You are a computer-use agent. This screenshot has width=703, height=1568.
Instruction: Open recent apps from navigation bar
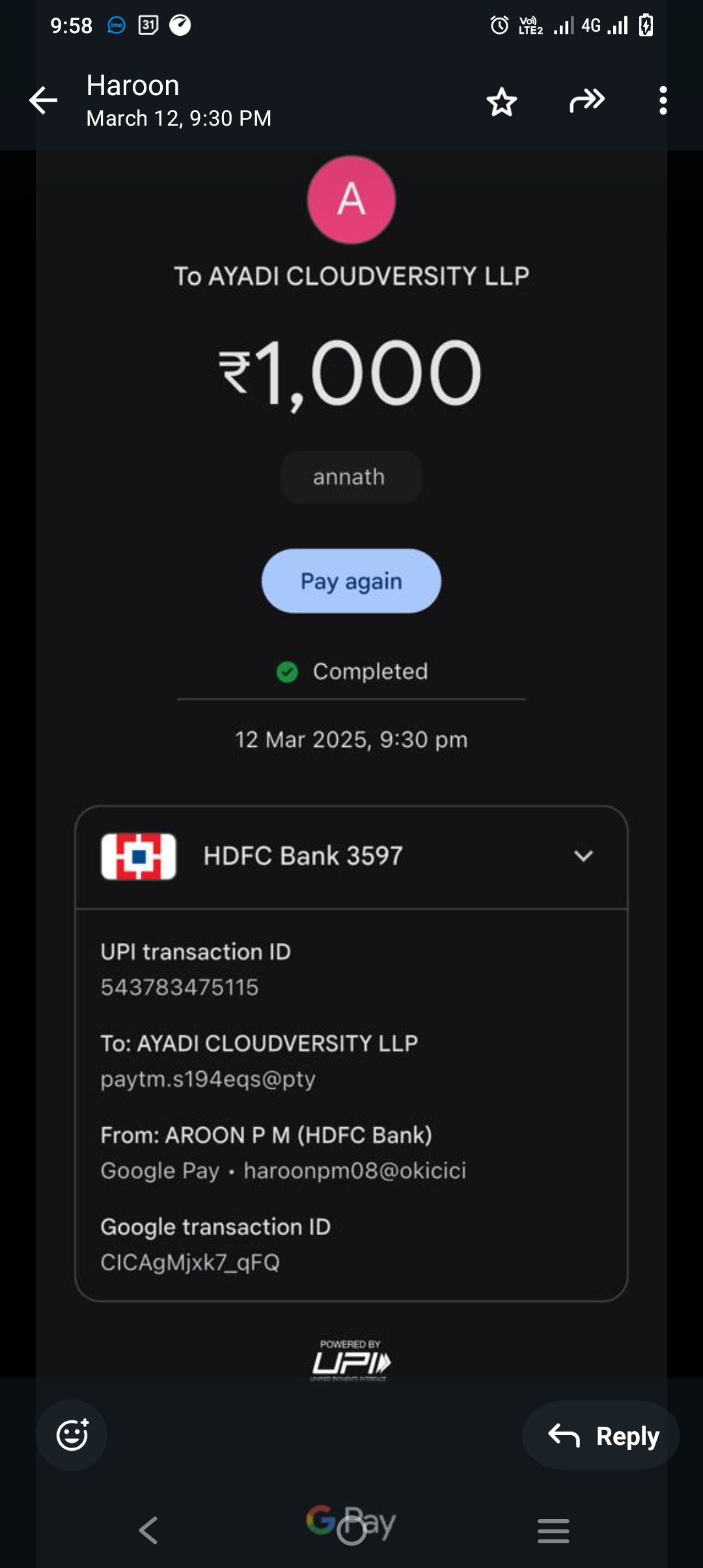(553, 1530)
